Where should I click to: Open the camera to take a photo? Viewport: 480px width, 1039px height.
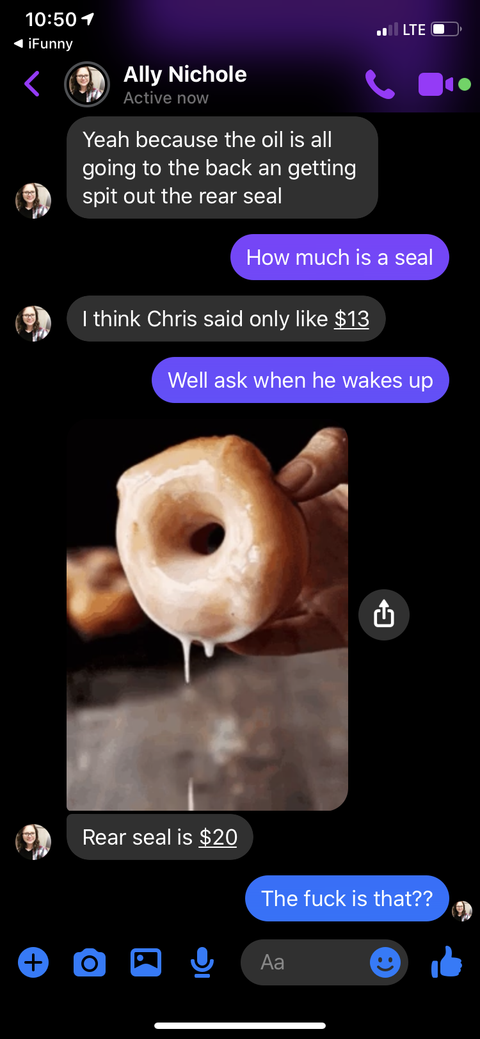(x=90, y=963)
